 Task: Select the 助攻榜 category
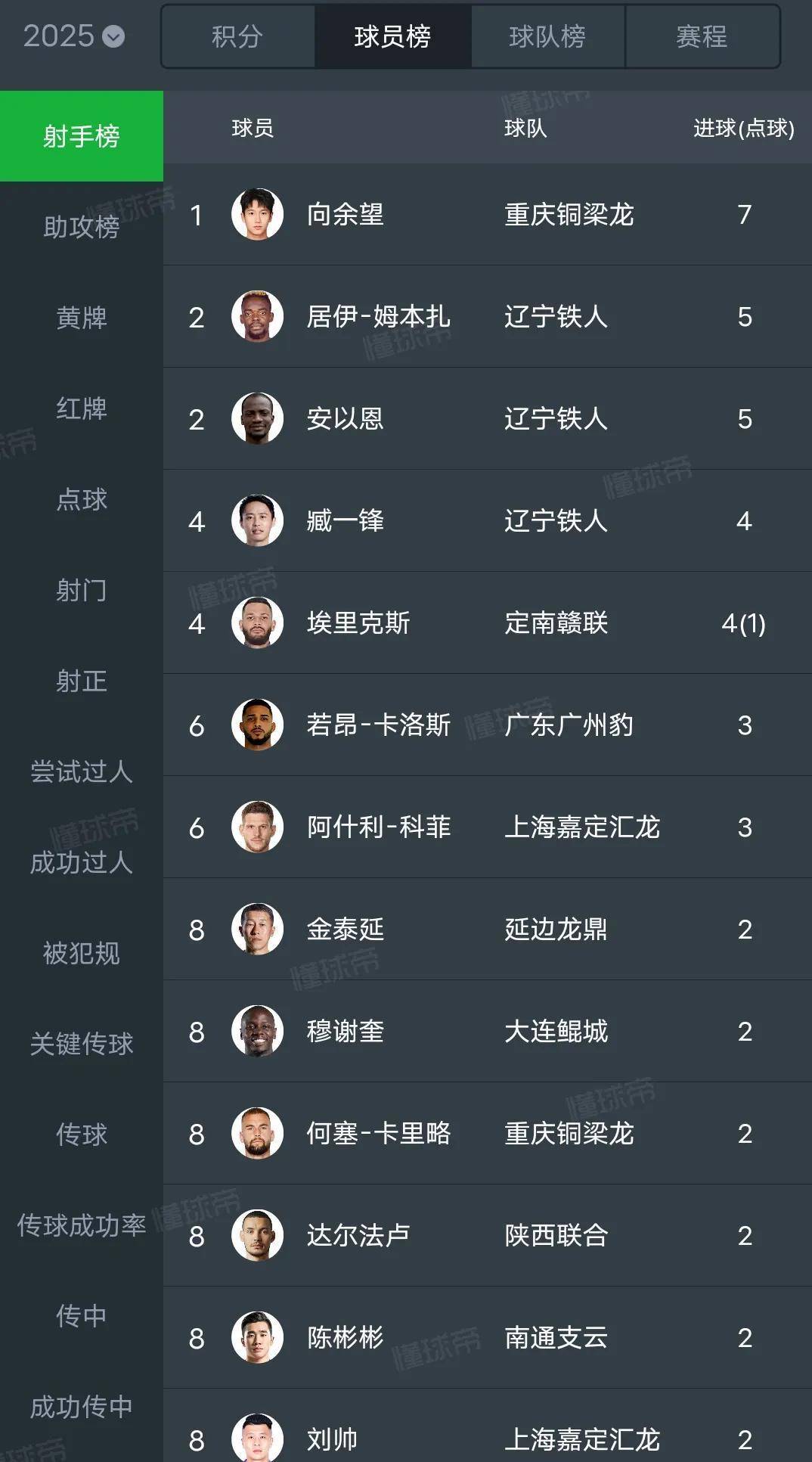(x=81, y=227)
